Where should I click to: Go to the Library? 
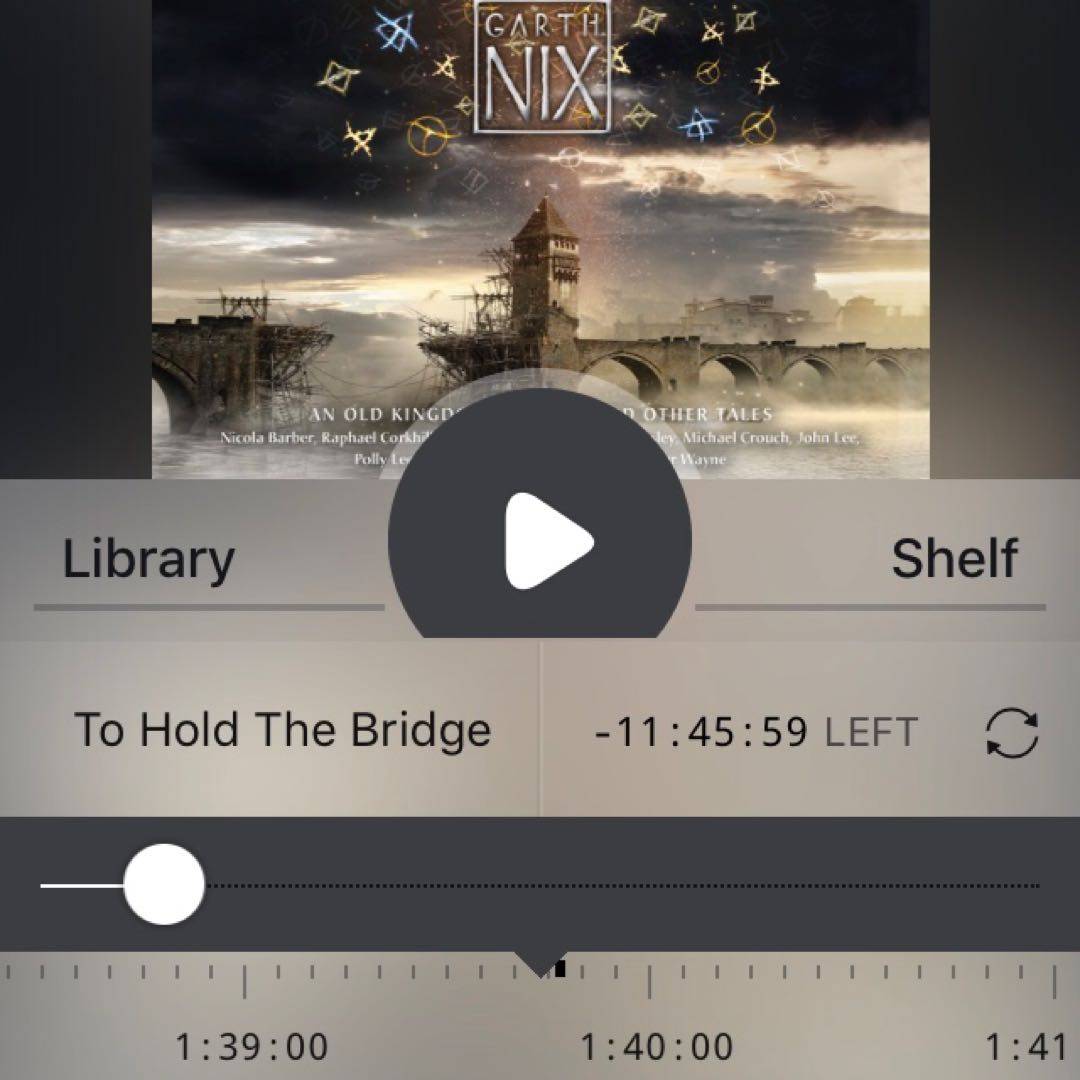click(148, 559)
